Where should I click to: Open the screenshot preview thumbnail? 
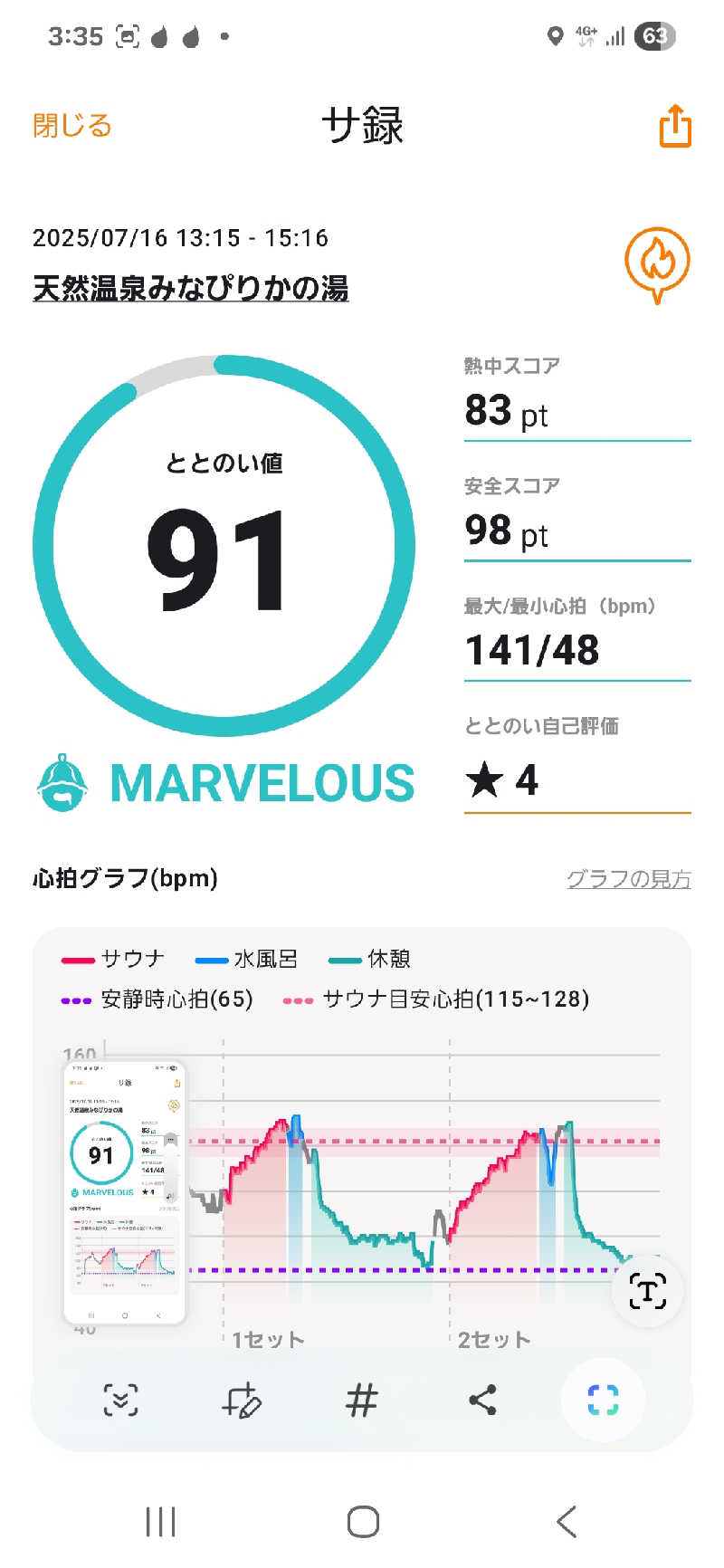pos(125,1193)
